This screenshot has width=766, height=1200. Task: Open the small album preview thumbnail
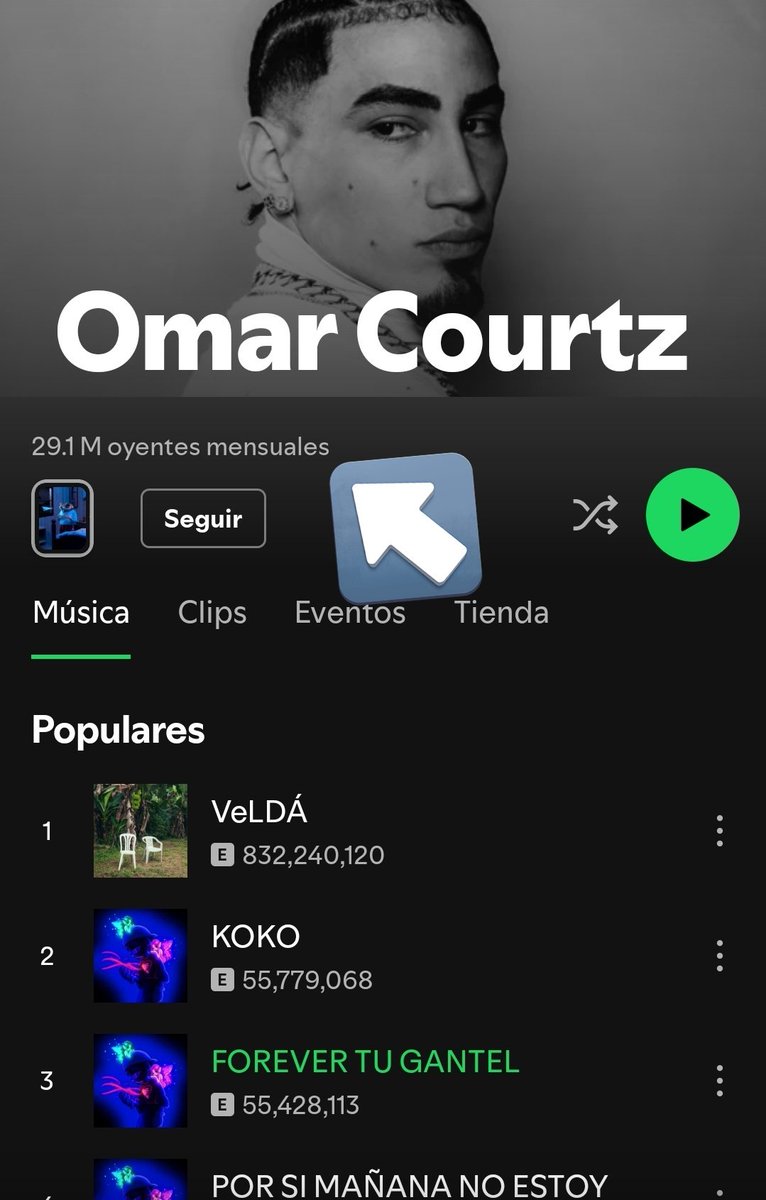[62, 518]
